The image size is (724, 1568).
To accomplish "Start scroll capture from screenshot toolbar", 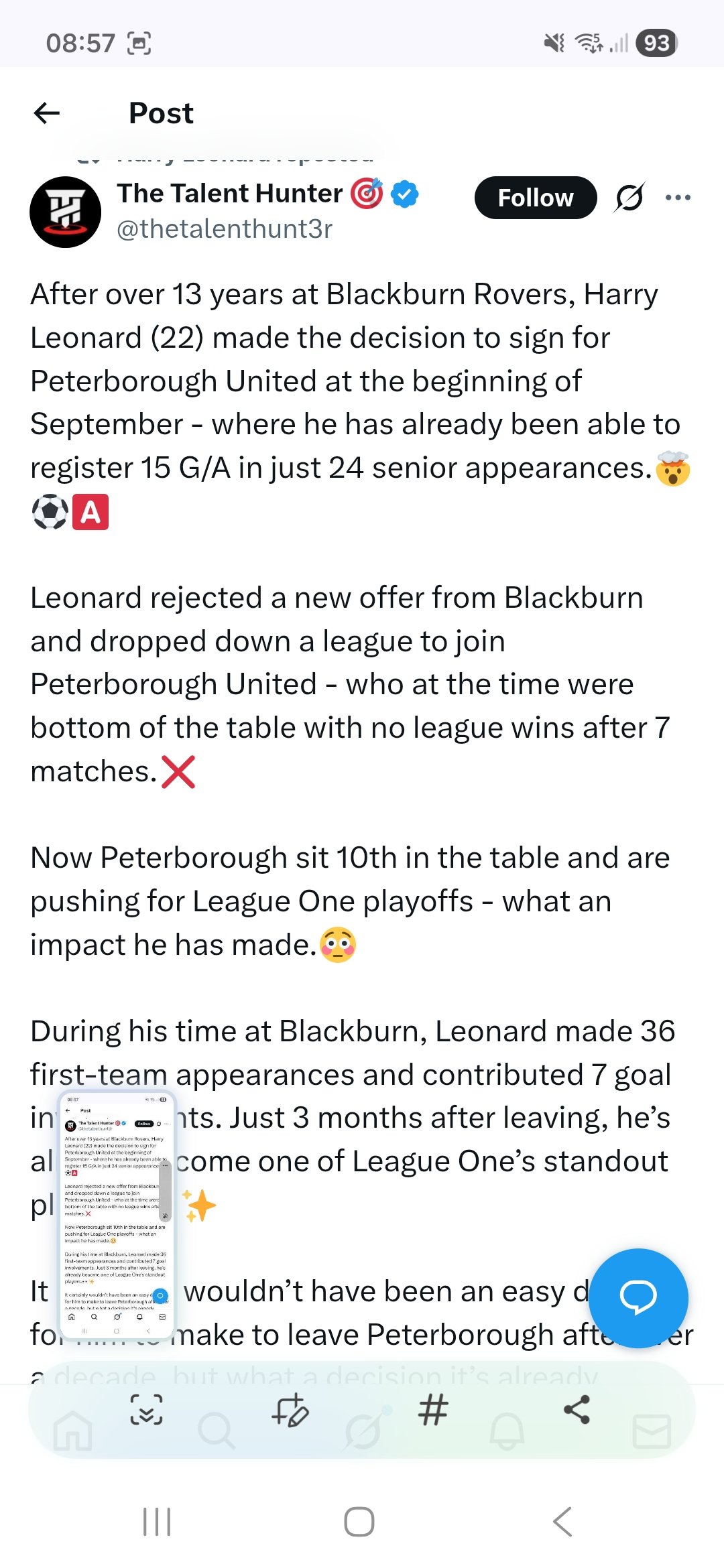I will [x=146, y=1409].
